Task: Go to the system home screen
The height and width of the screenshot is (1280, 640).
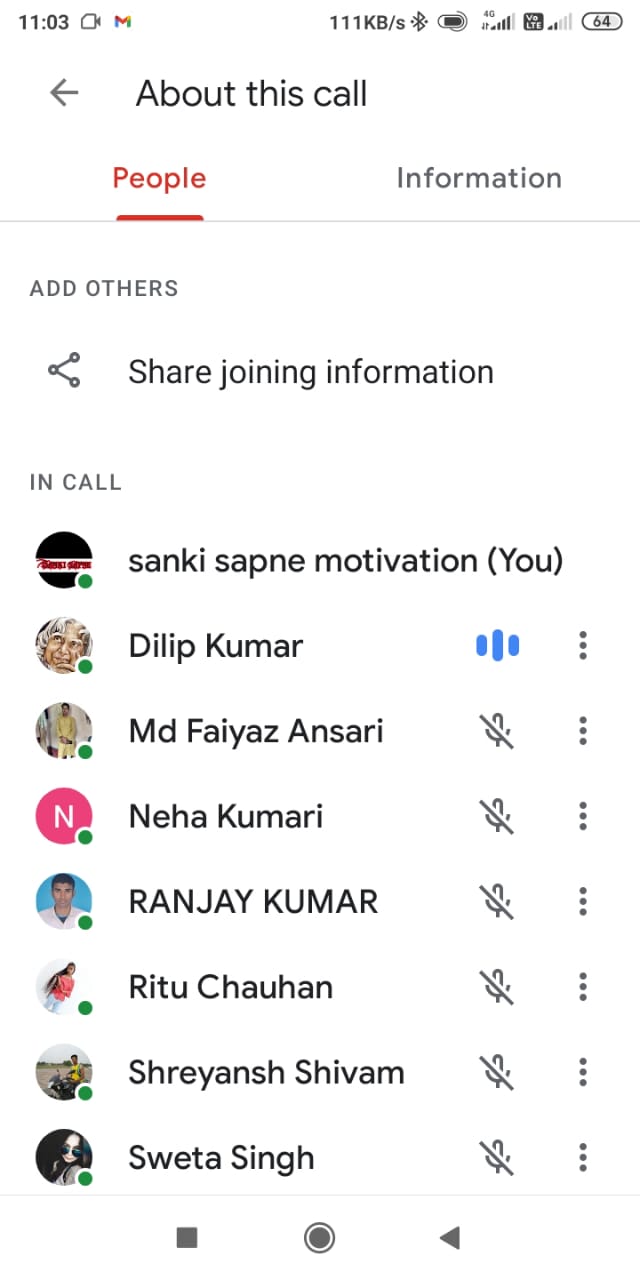Action: (319, 1238)
